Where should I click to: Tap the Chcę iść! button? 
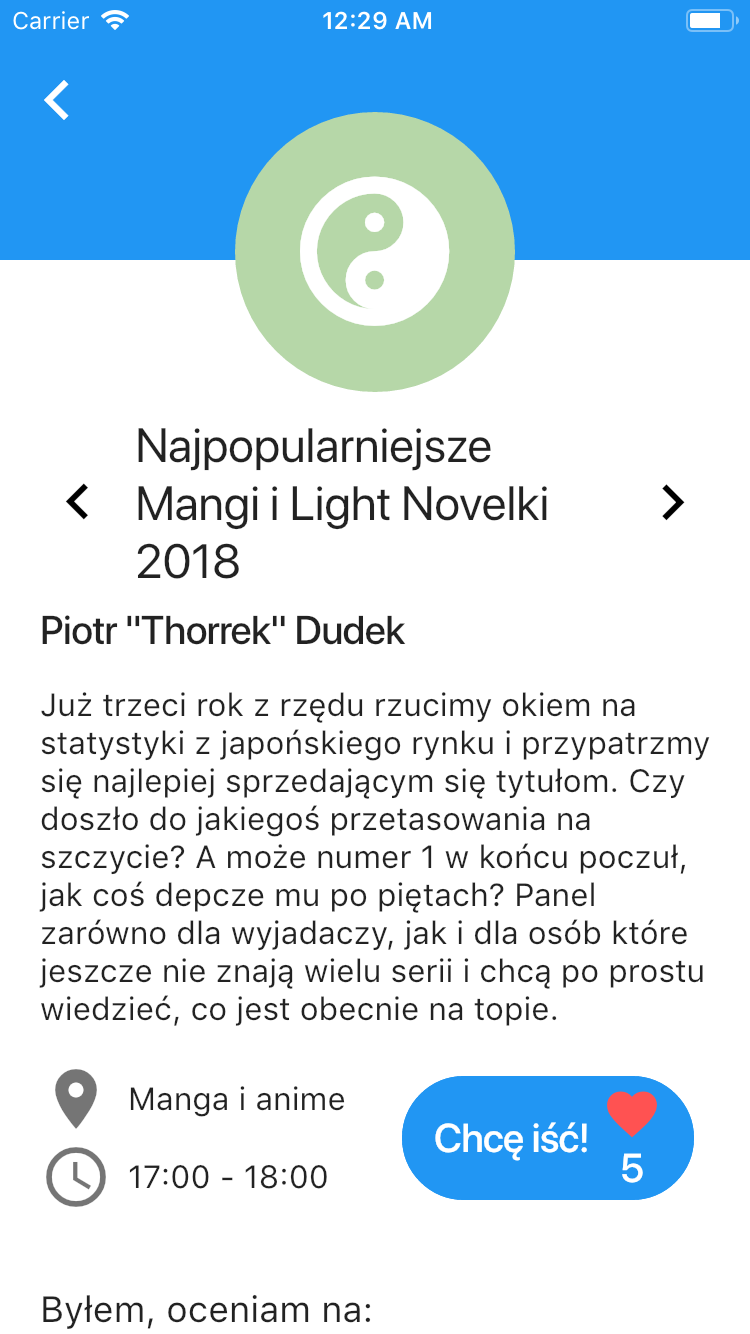(547, 1138)
